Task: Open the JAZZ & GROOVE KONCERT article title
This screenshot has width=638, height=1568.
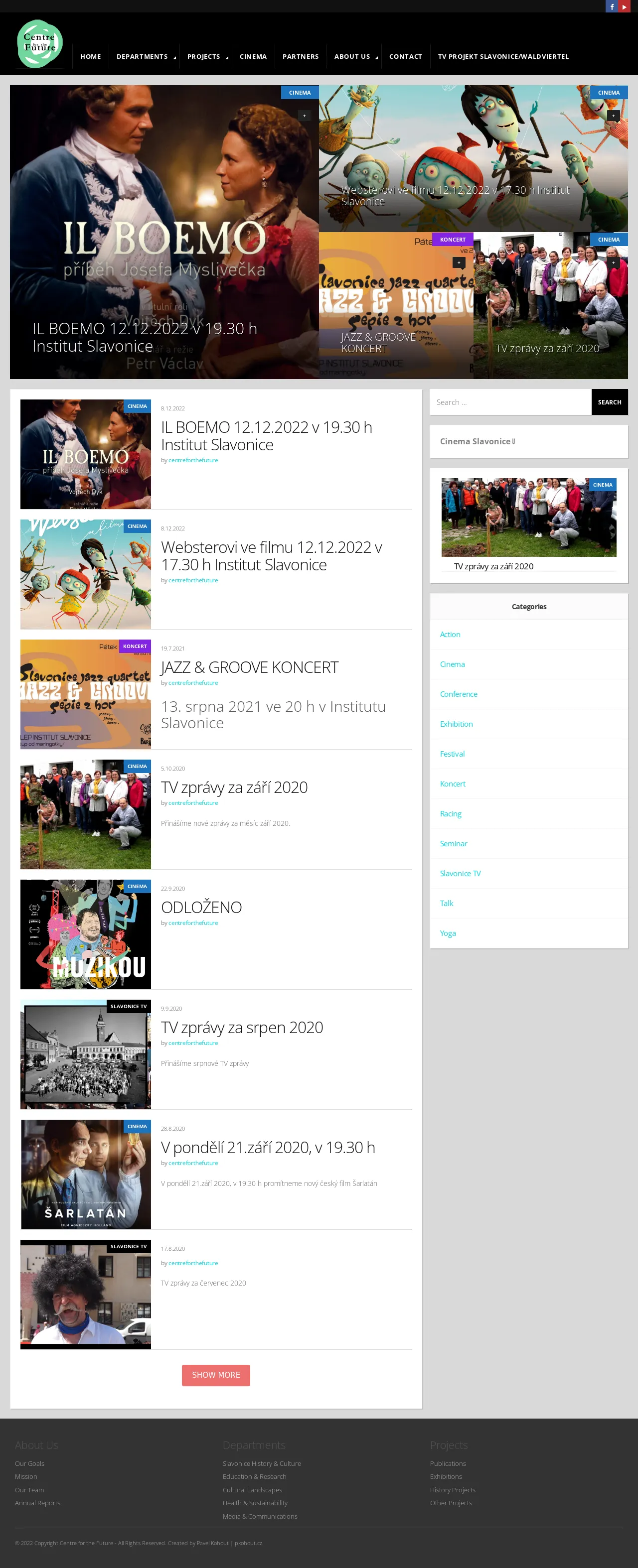Action: [249, 667]
